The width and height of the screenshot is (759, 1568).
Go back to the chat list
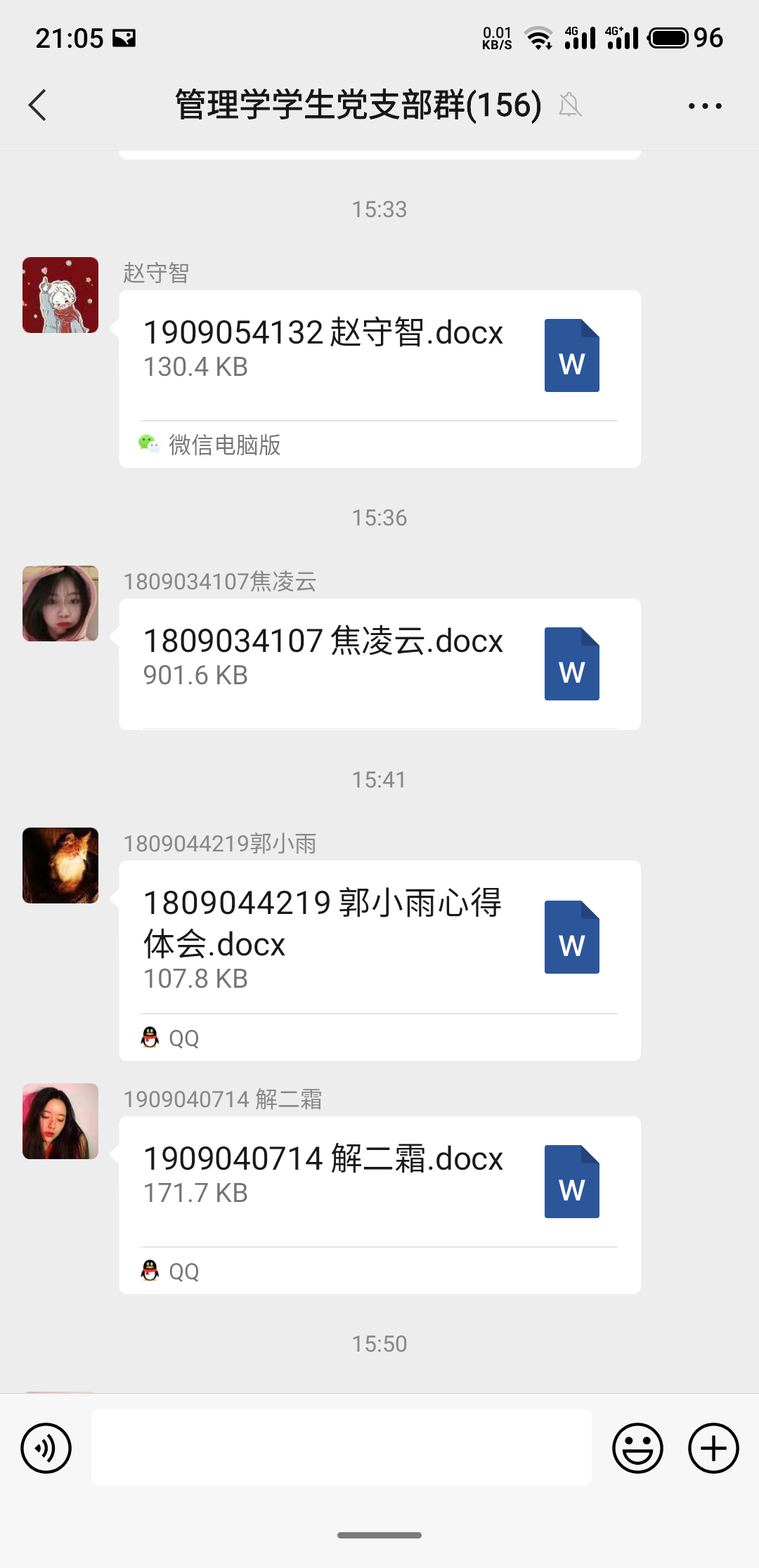click(38, 105)
